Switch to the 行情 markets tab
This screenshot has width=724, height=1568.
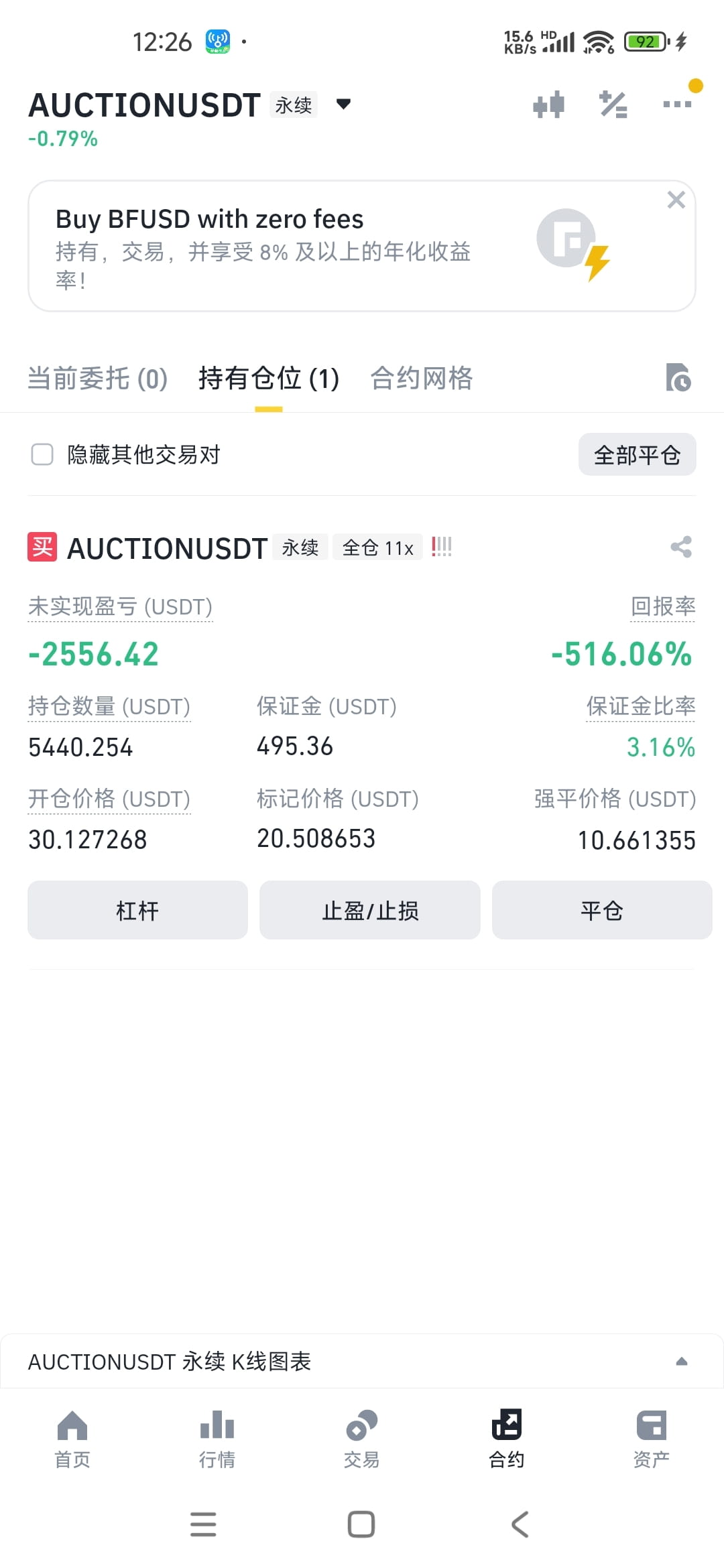[x=217, y=1438]
